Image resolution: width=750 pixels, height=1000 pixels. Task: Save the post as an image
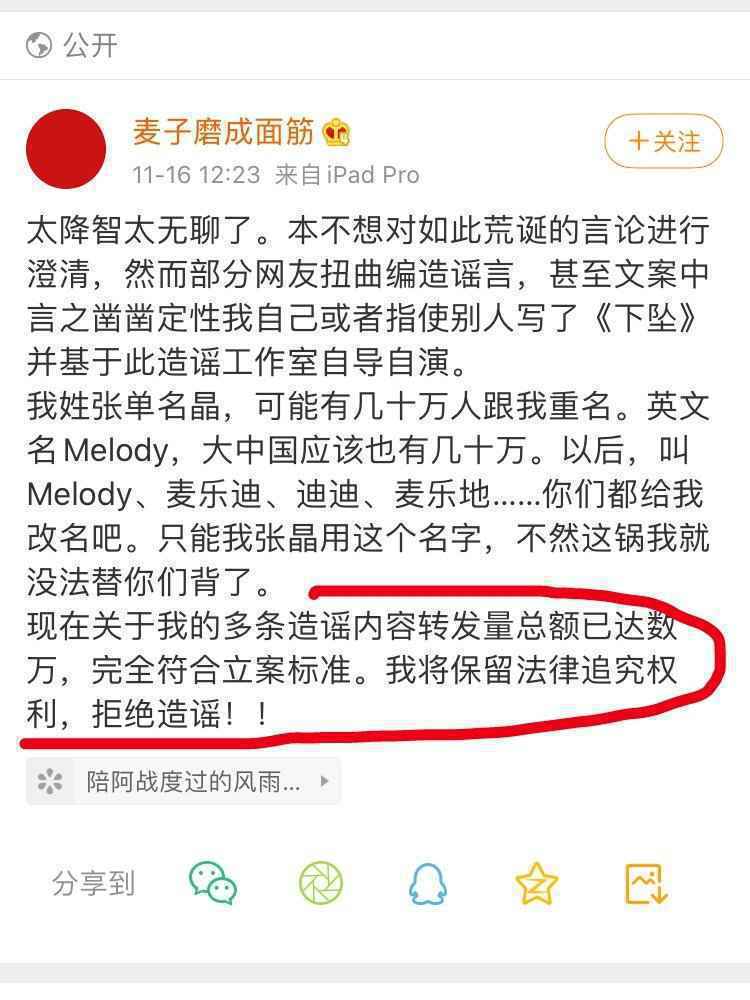(646, 883)
